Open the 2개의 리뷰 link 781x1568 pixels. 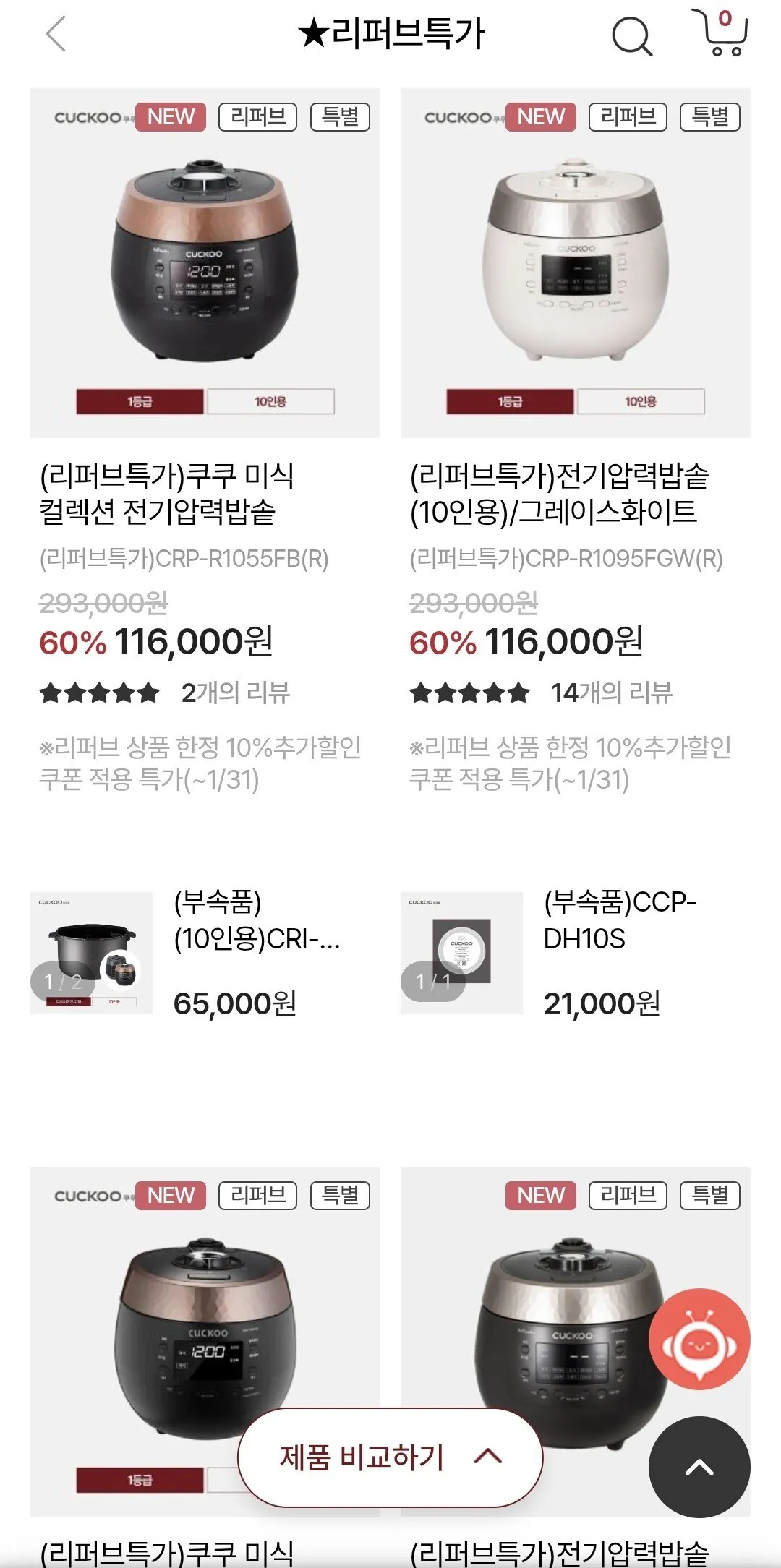pos(235,691)
